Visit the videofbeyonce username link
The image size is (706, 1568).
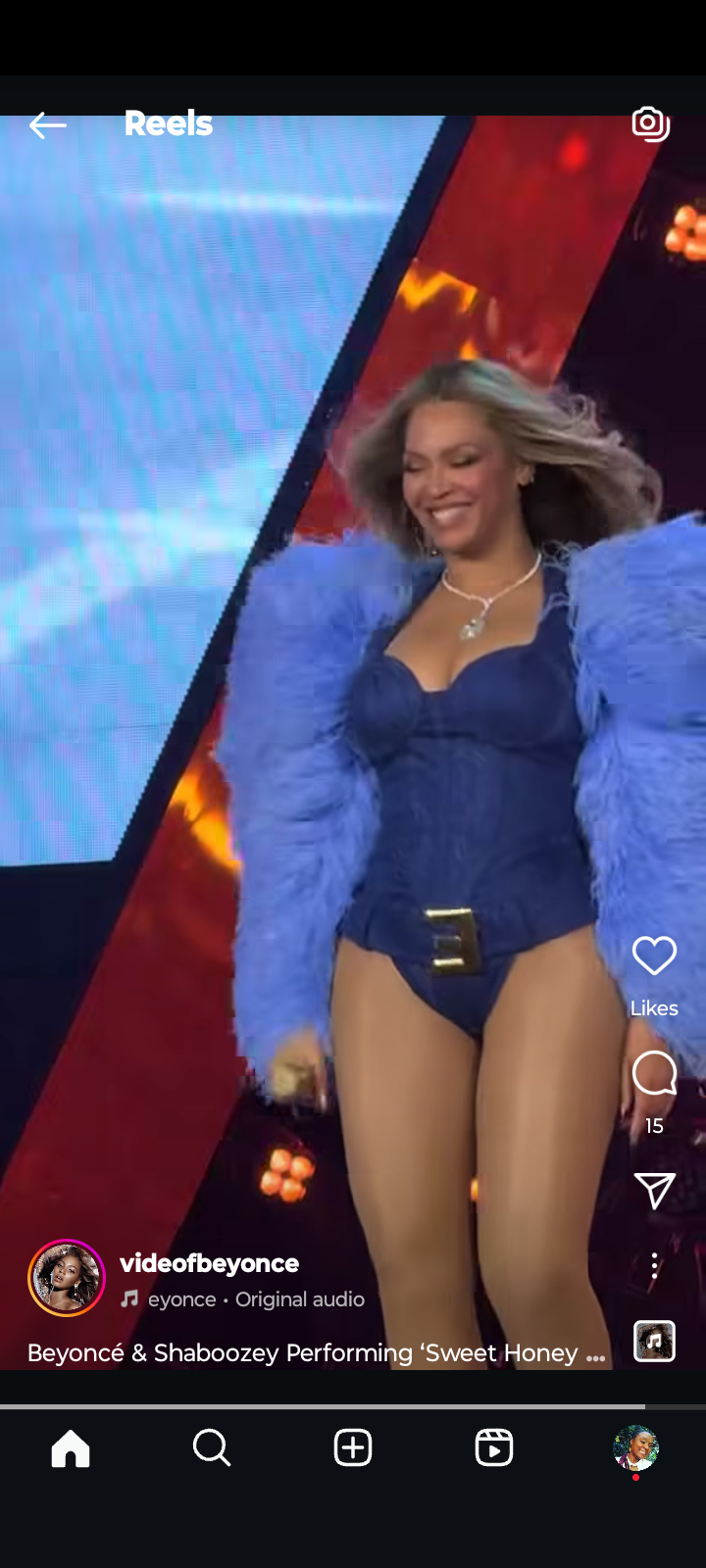click(209, 1263)
